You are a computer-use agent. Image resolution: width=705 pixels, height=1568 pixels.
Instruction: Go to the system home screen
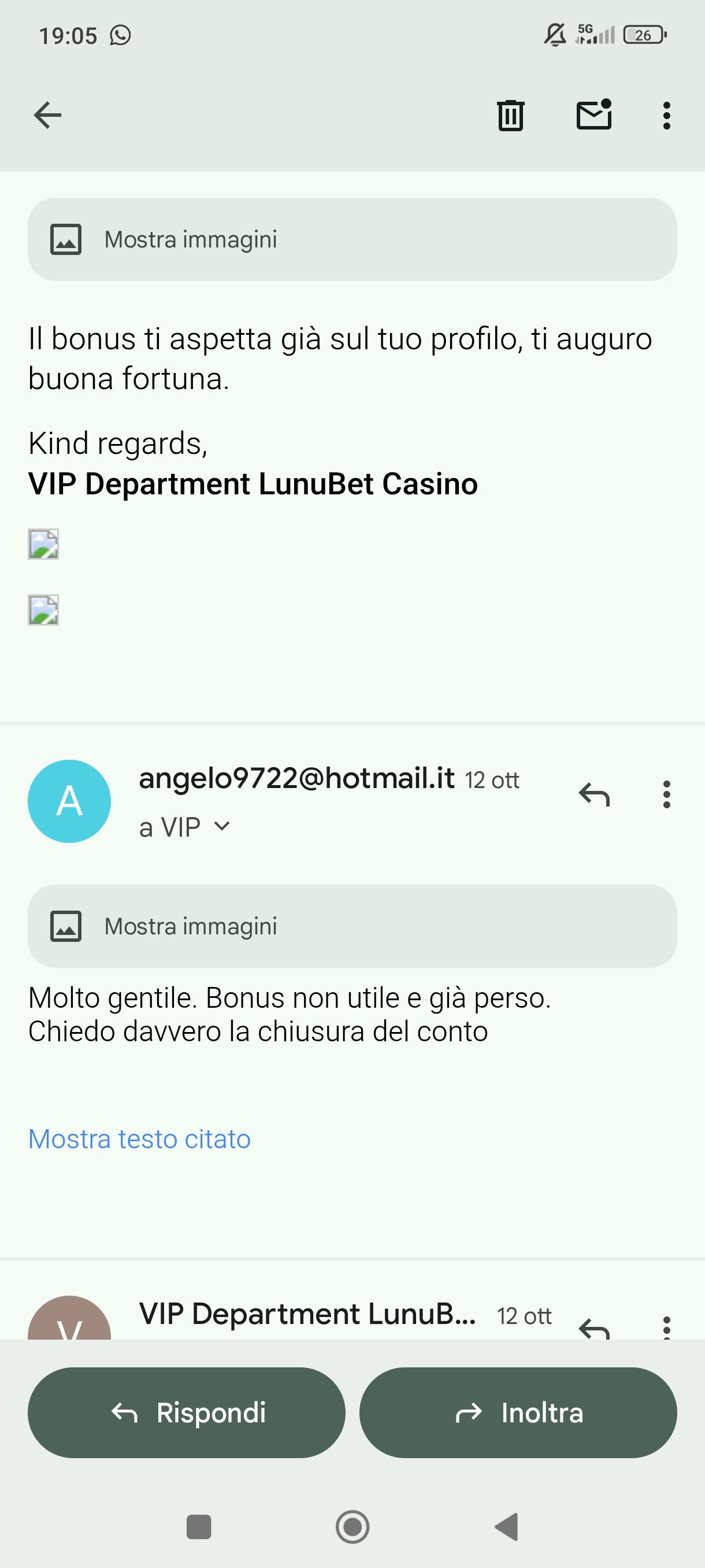pos(352,1526)
